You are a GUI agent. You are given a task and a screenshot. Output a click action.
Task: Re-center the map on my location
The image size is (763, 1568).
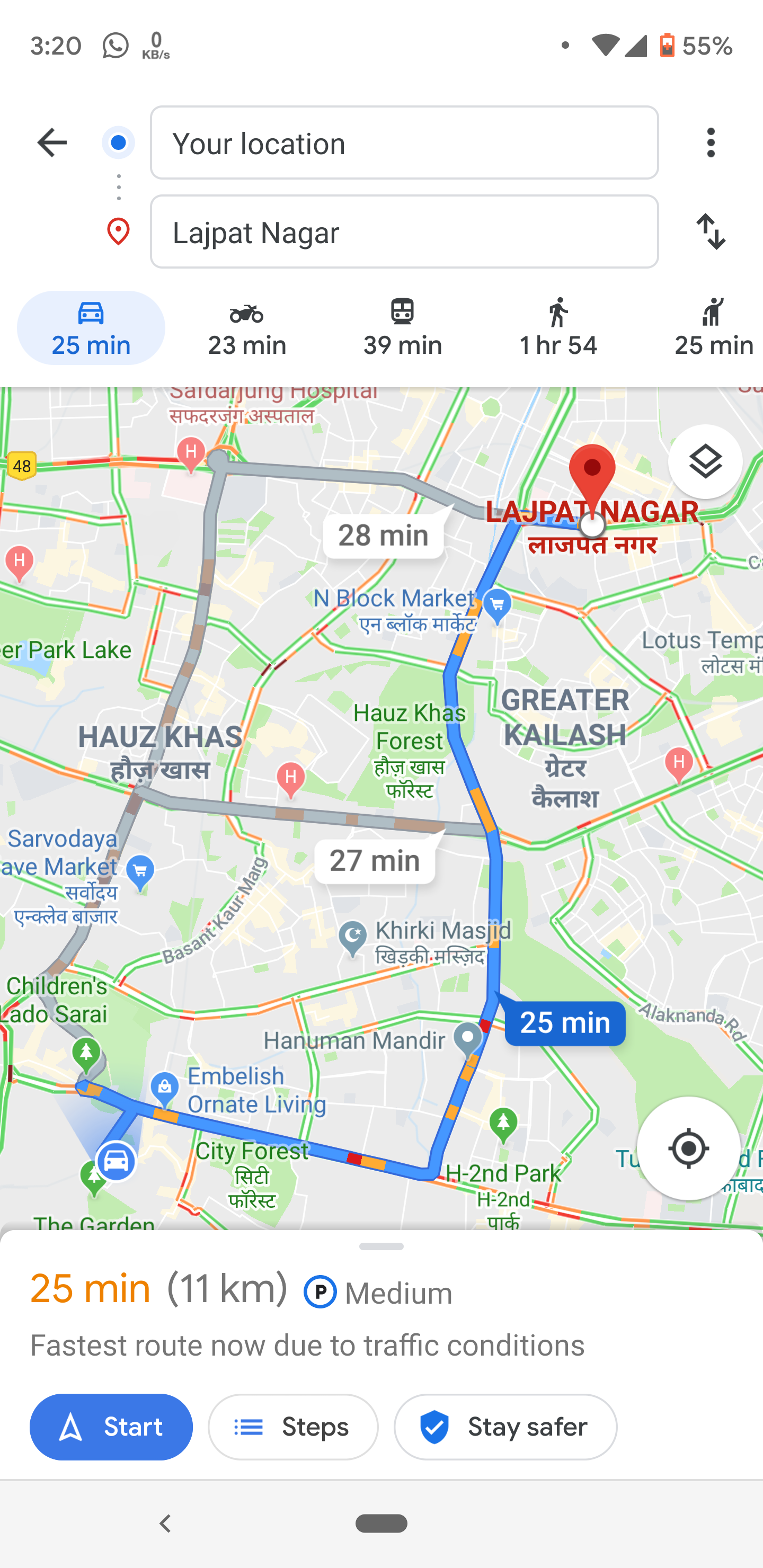pos(688,1148)
